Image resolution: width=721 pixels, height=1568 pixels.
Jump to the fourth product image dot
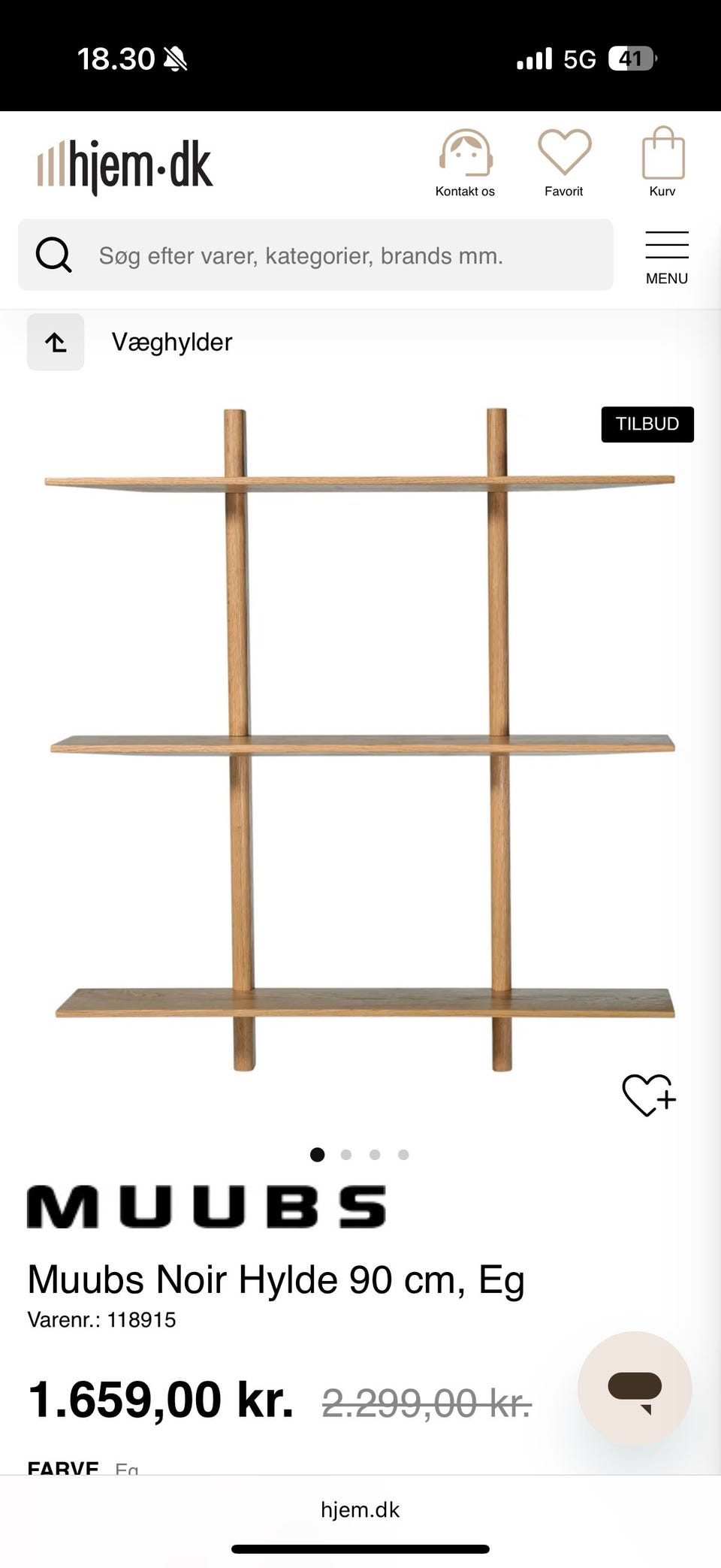pos(403,1155)
